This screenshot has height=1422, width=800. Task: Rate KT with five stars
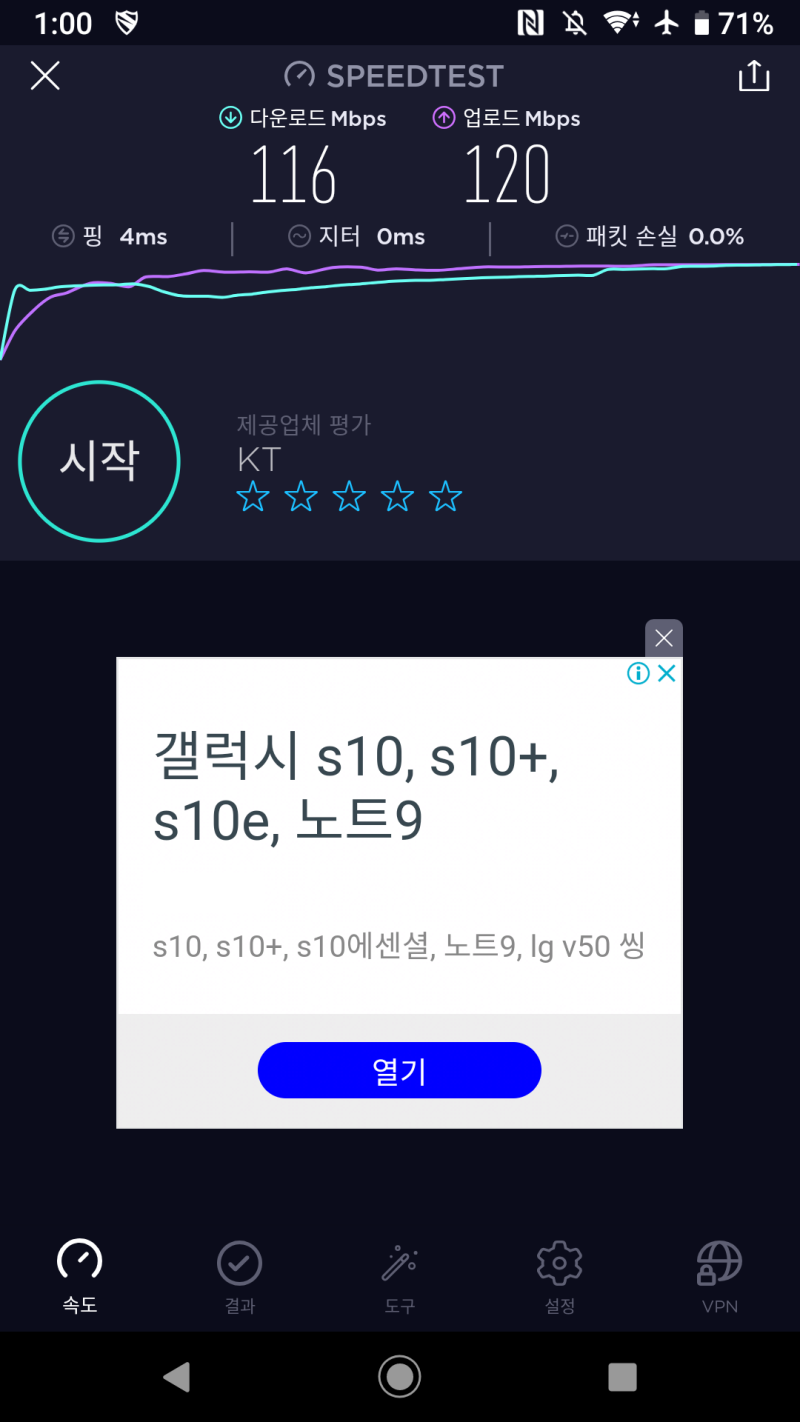pyautogui.click(x=445, y=496)
